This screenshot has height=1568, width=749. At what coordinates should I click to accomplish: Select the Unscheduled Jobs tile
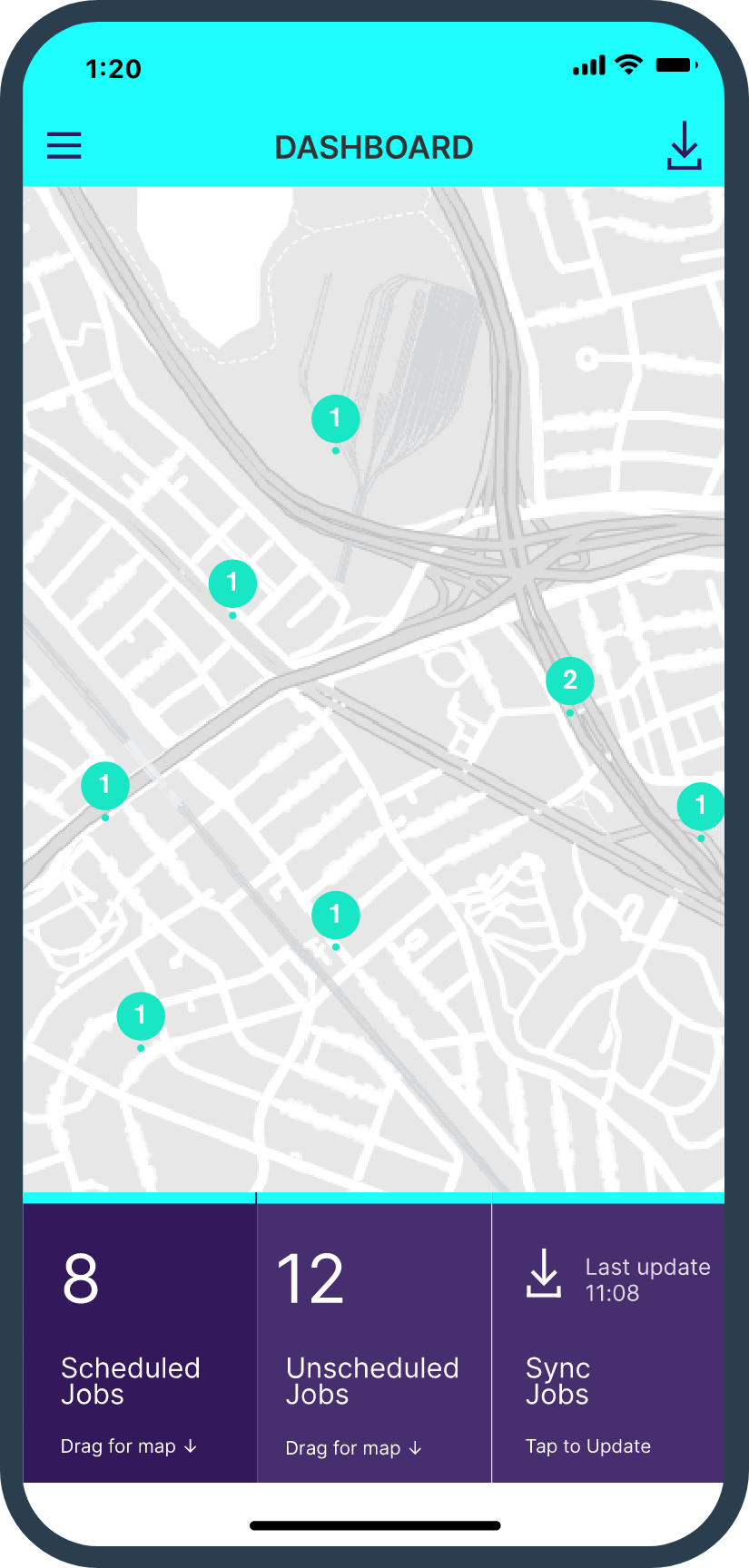374,1343
